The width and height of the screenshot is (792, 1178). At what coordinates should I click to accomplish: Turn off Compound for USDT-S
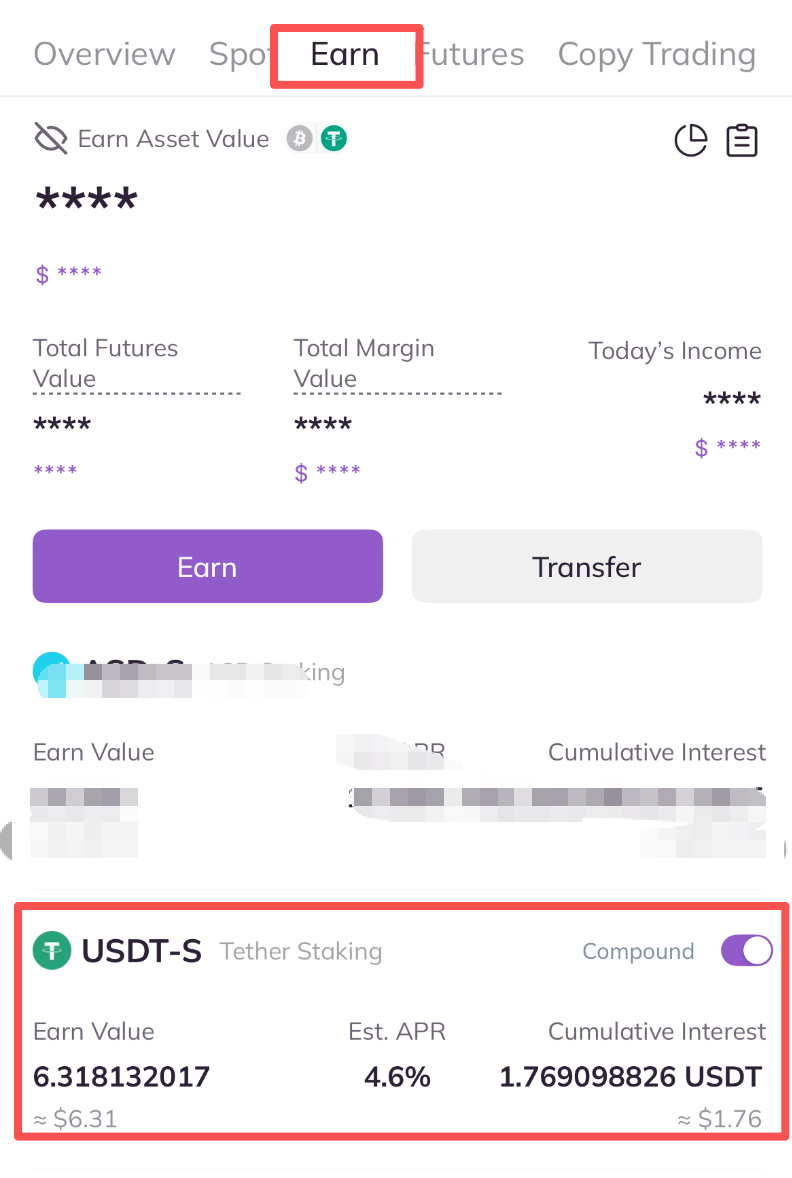(746, 951)
